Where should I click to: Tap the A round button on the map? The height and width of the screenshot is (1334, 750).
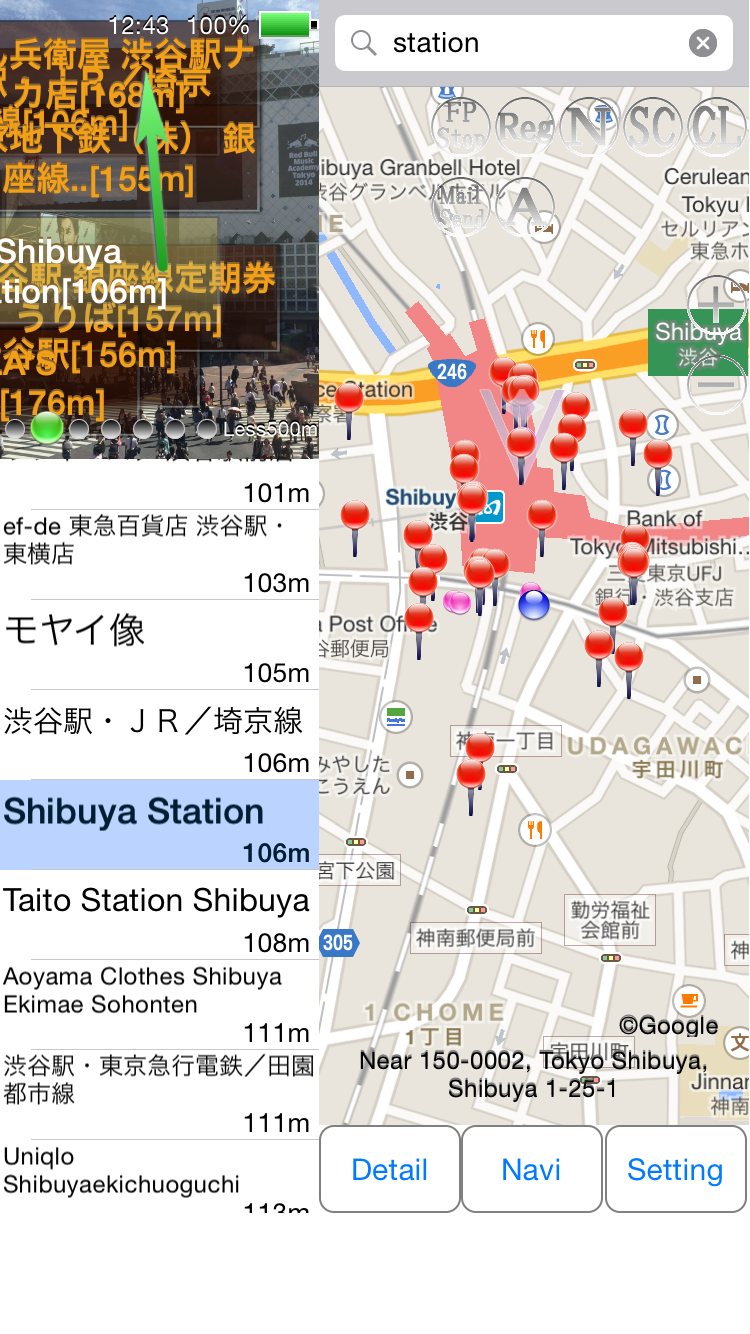tap(524, 206)
